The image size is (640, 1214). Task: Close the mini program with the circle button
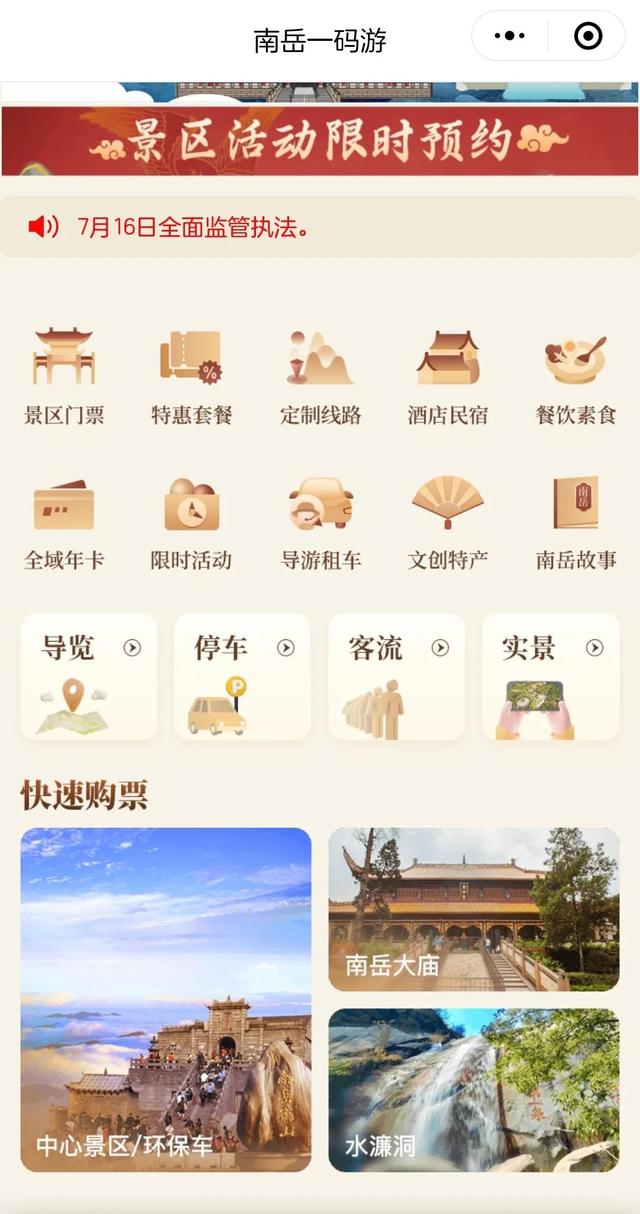588,37
